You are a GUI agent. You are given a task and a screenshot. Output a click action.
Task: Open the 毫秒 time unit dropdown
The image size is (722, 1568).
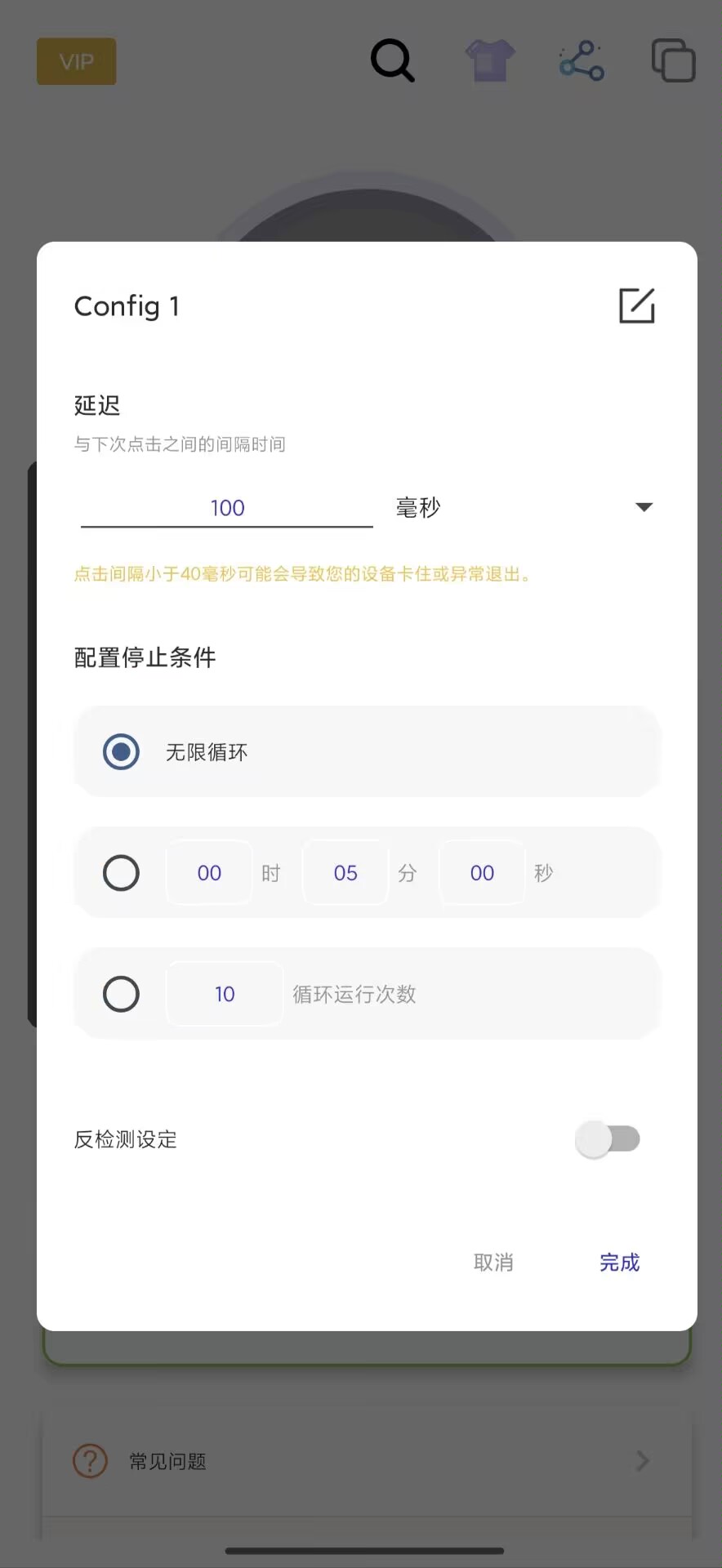[418, 506]
